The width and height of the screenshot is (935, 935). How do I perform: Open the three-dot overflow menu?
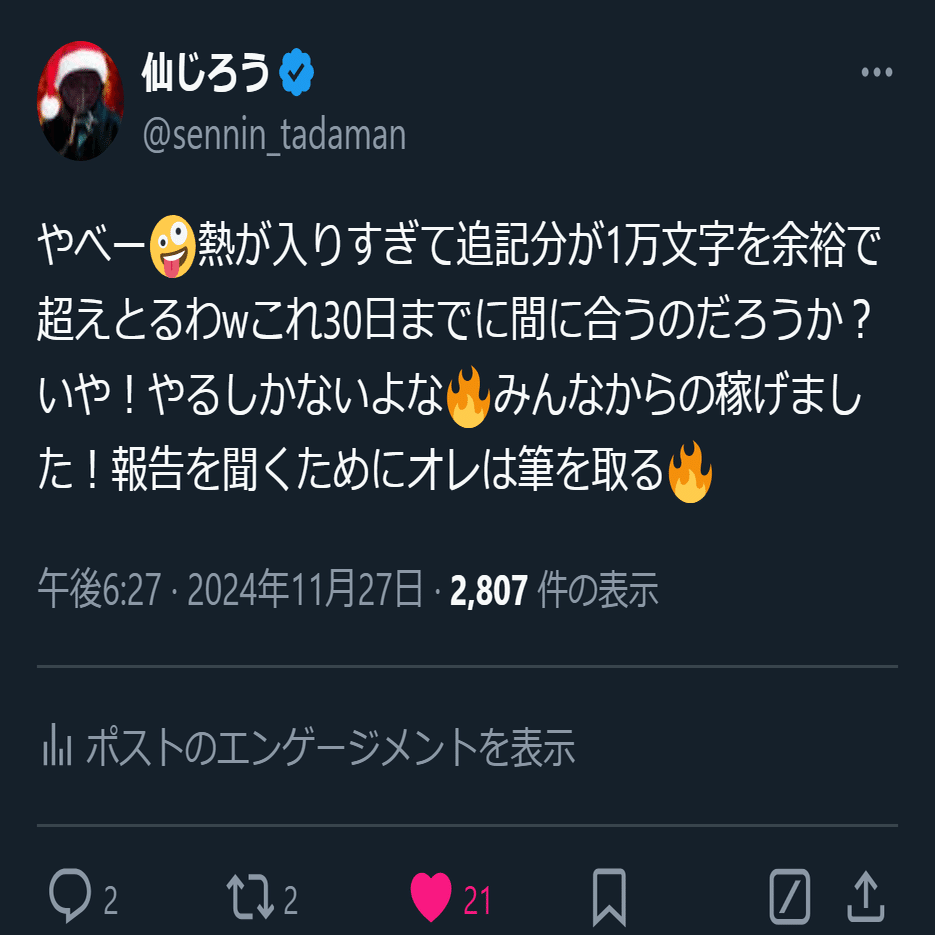876,73
